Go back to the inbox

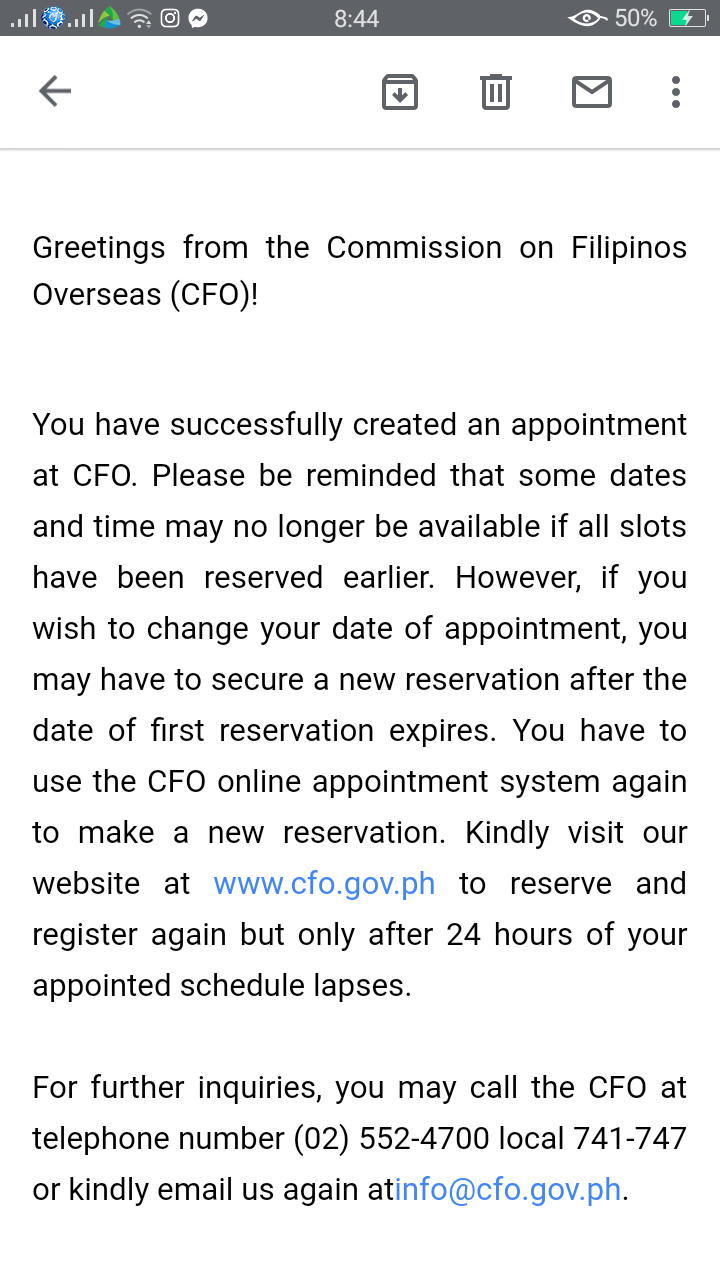pyautogui.click(x=55, y=92)
